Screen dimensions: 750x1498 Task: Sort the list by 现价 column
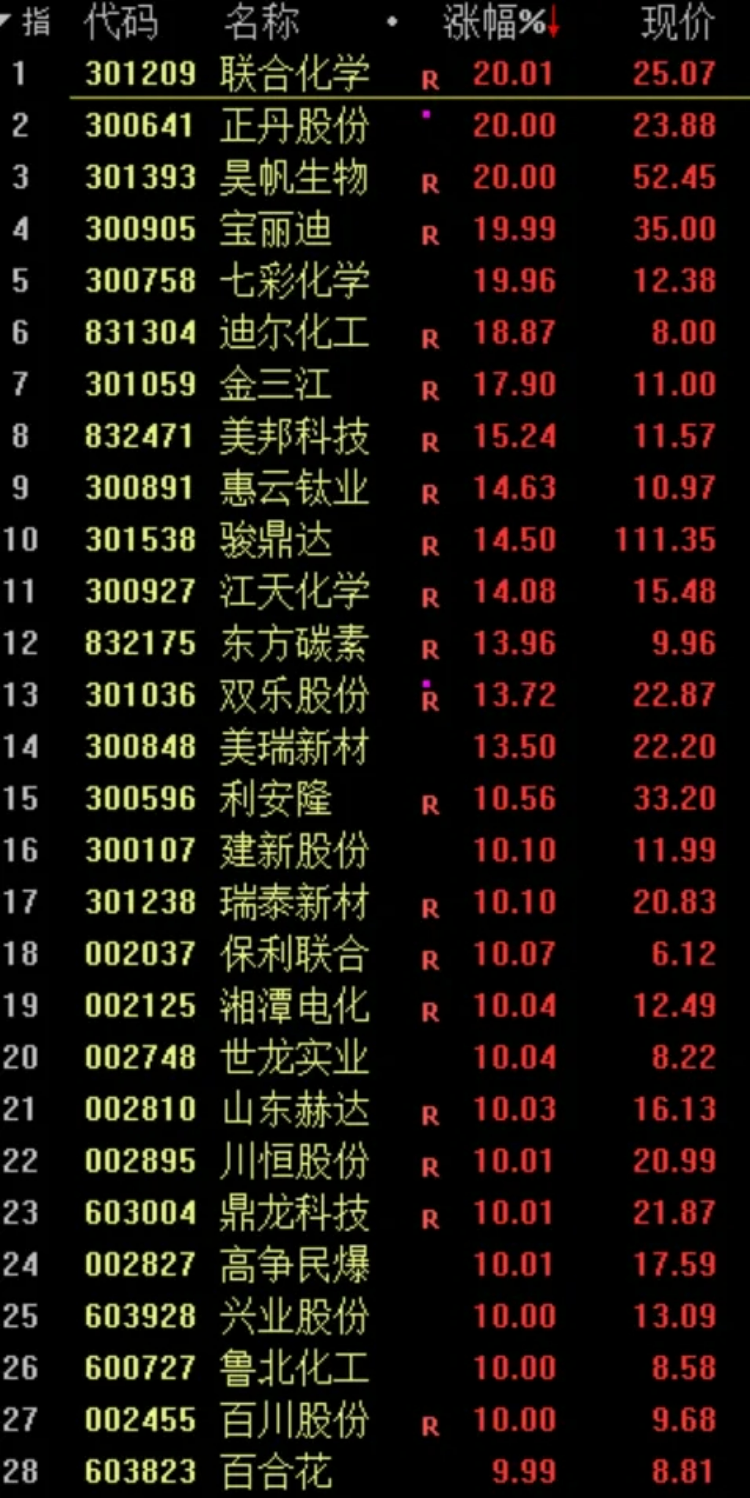[678, 23]
